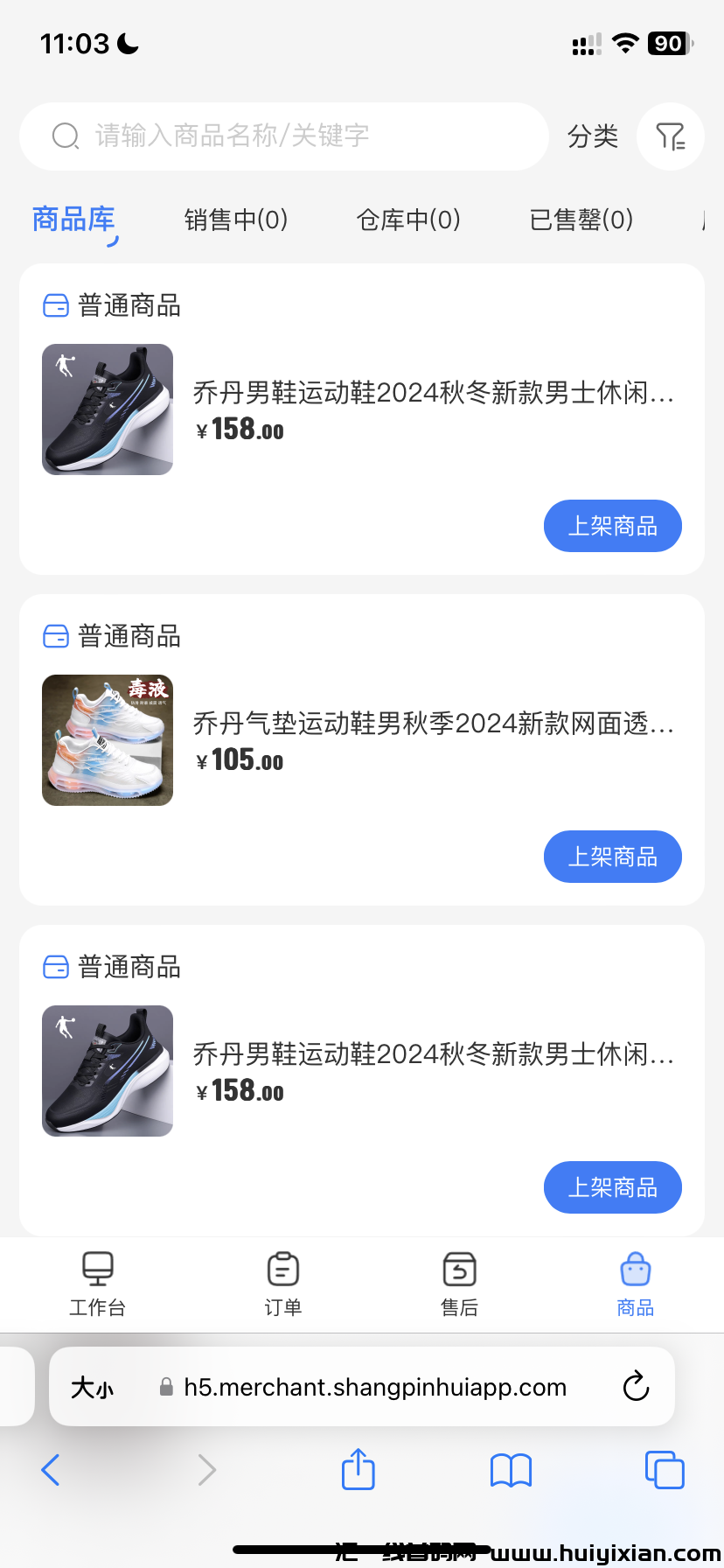Tap the h5.merchant.shangpinhuiapp.com address bar
This screenshot has width=724, height=1568.
[x=374, y=1387]
